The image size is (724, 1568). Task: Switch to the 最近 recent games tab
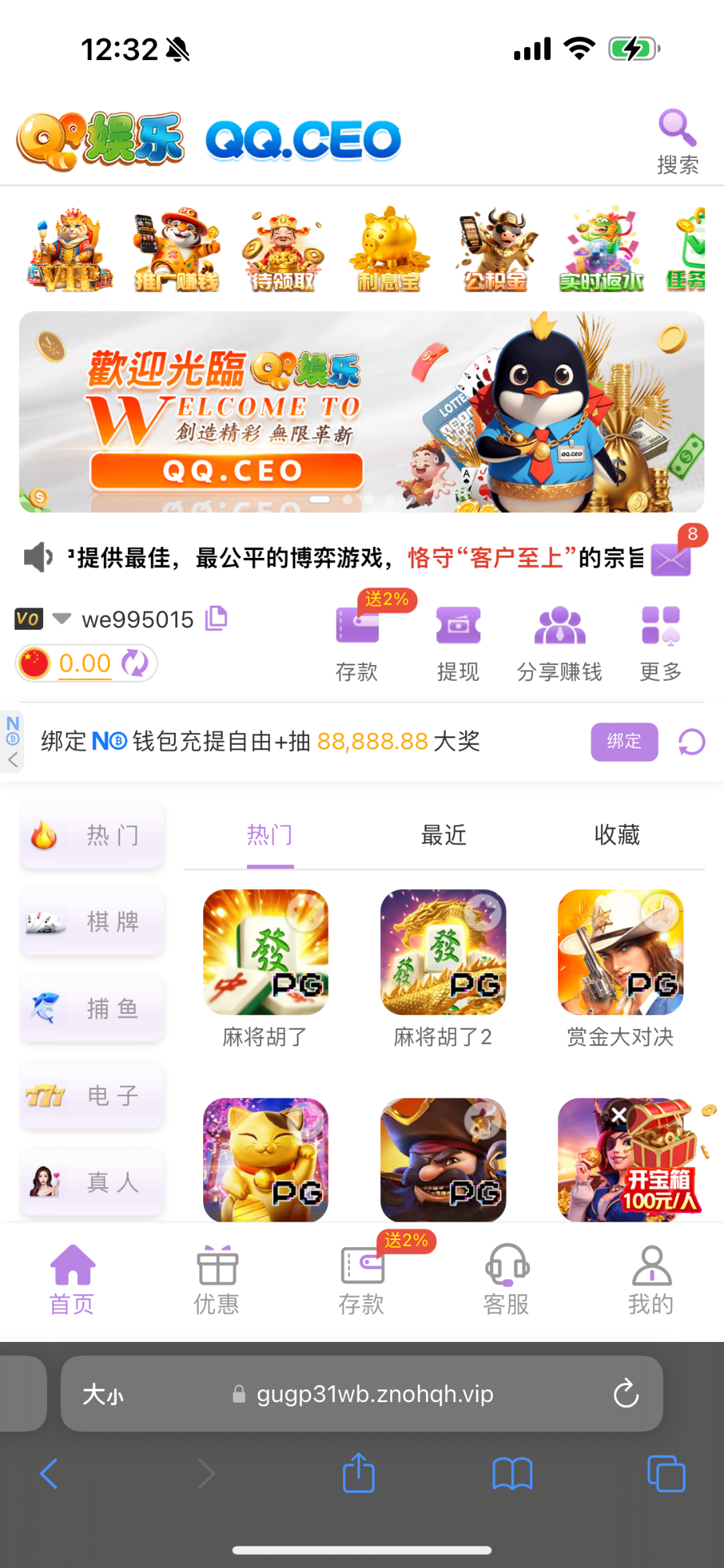tap(442, 835)
